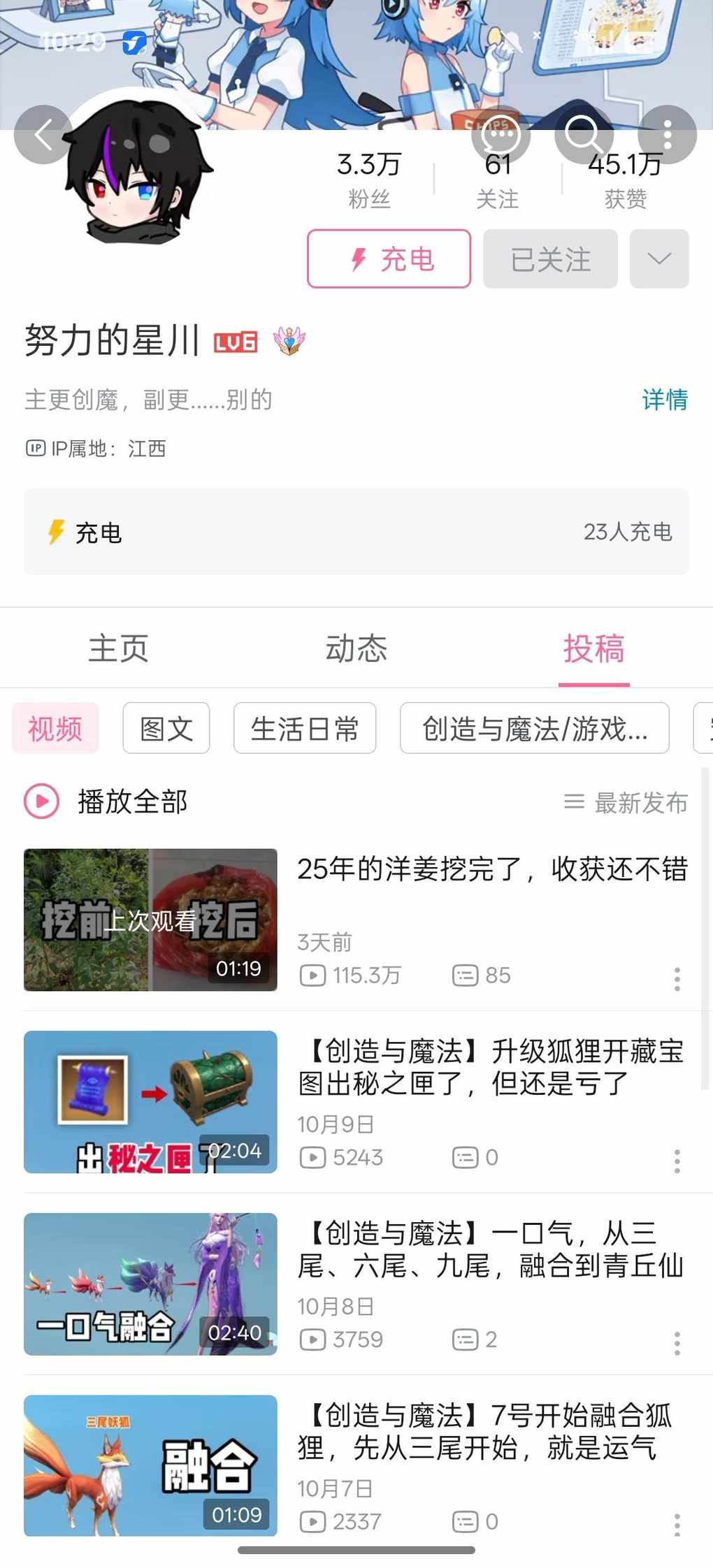Go back using the top-left arrow
Viewport: 713px width, 1568px height.
43,135
